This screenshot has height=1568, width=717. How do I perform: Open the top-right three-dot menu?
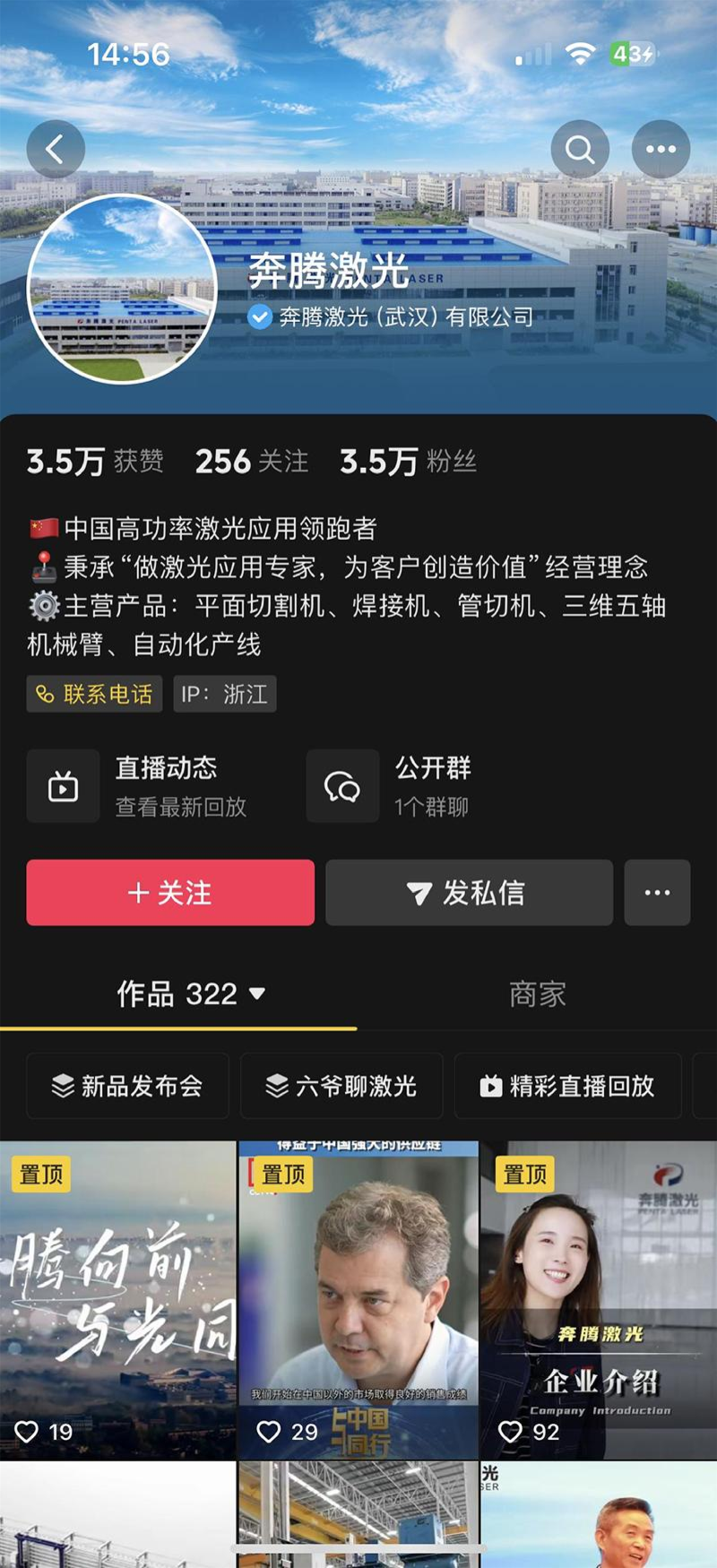pyautogui.click(x=661, y=149)
